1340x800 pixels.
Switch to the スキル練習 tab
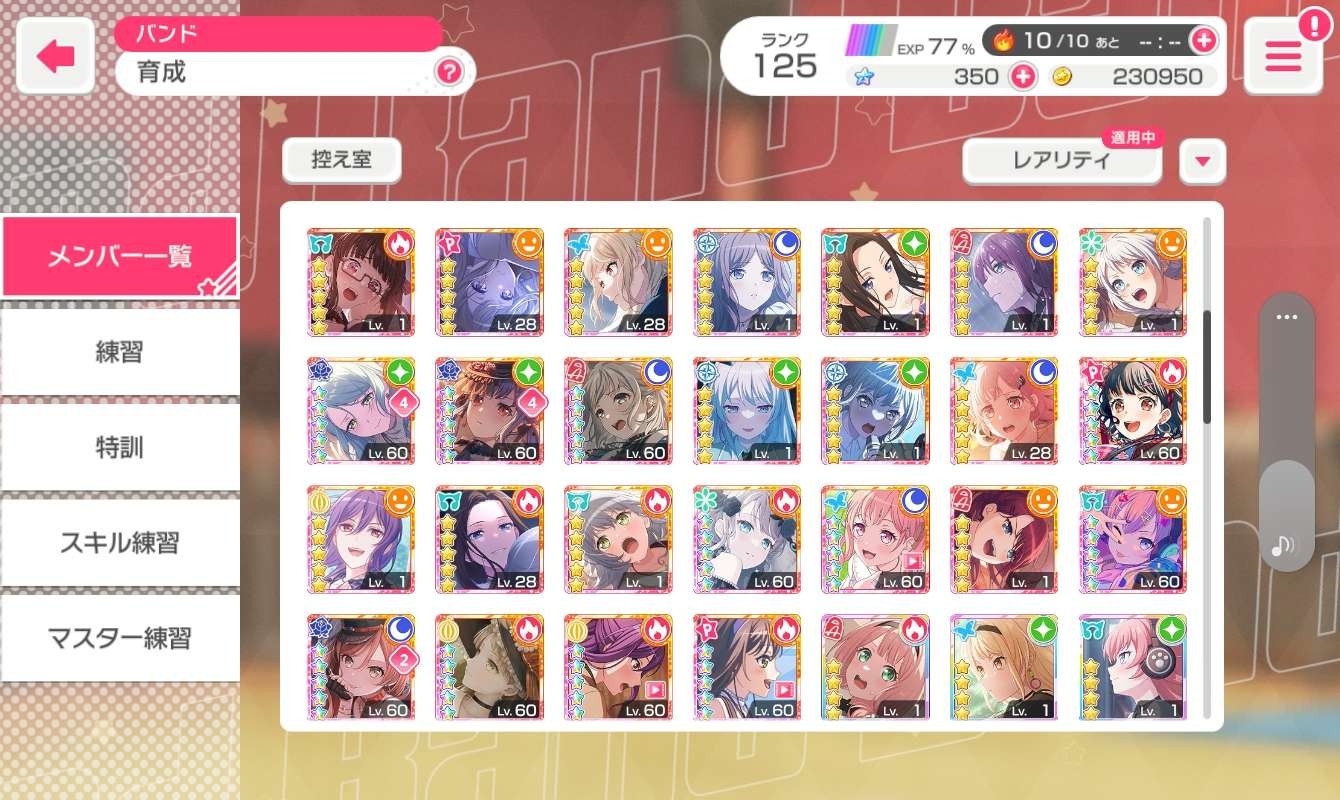tap(119, 543)
